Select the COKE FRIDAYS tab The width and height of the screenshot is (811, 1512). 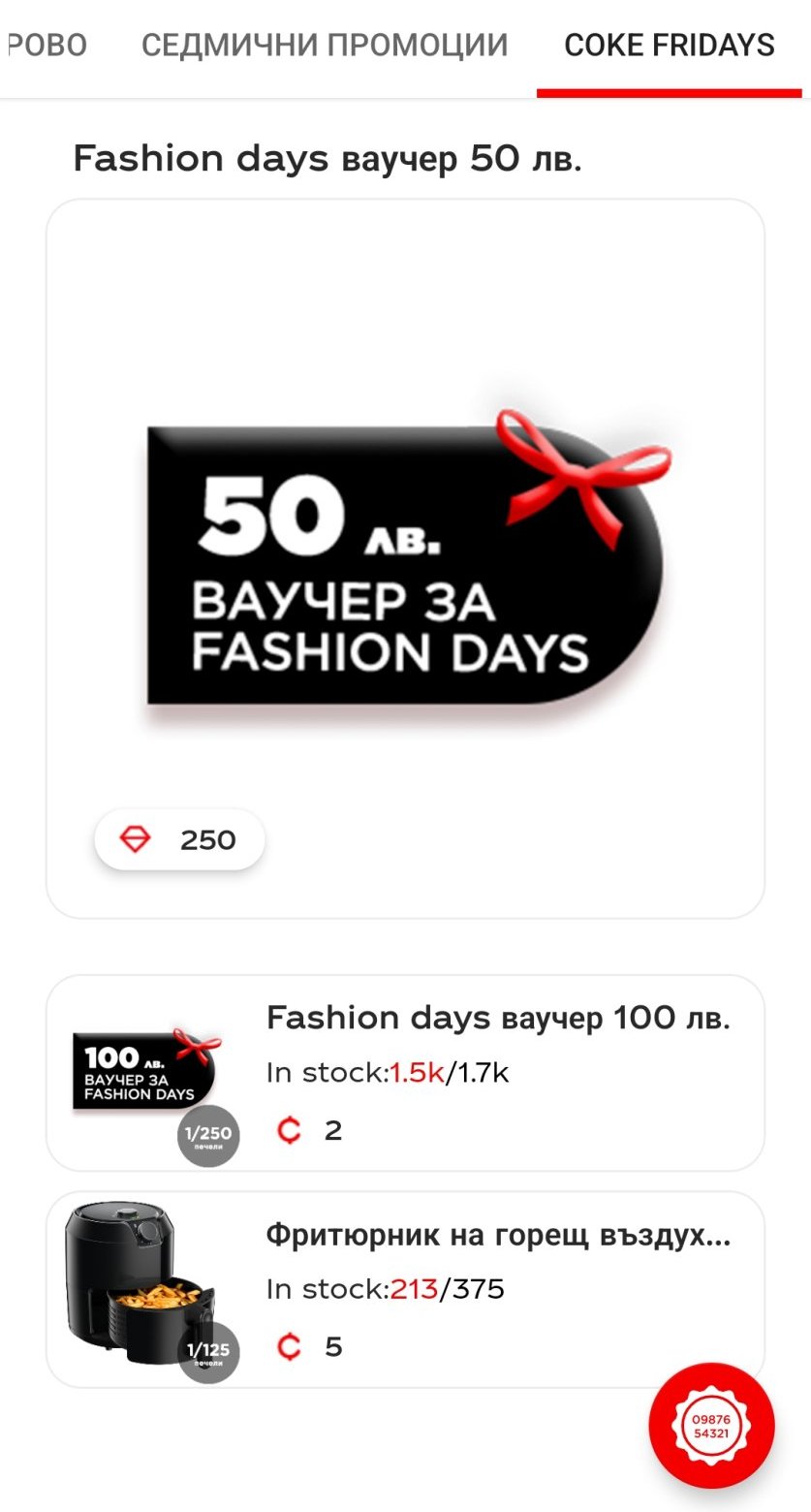[670, 46]
